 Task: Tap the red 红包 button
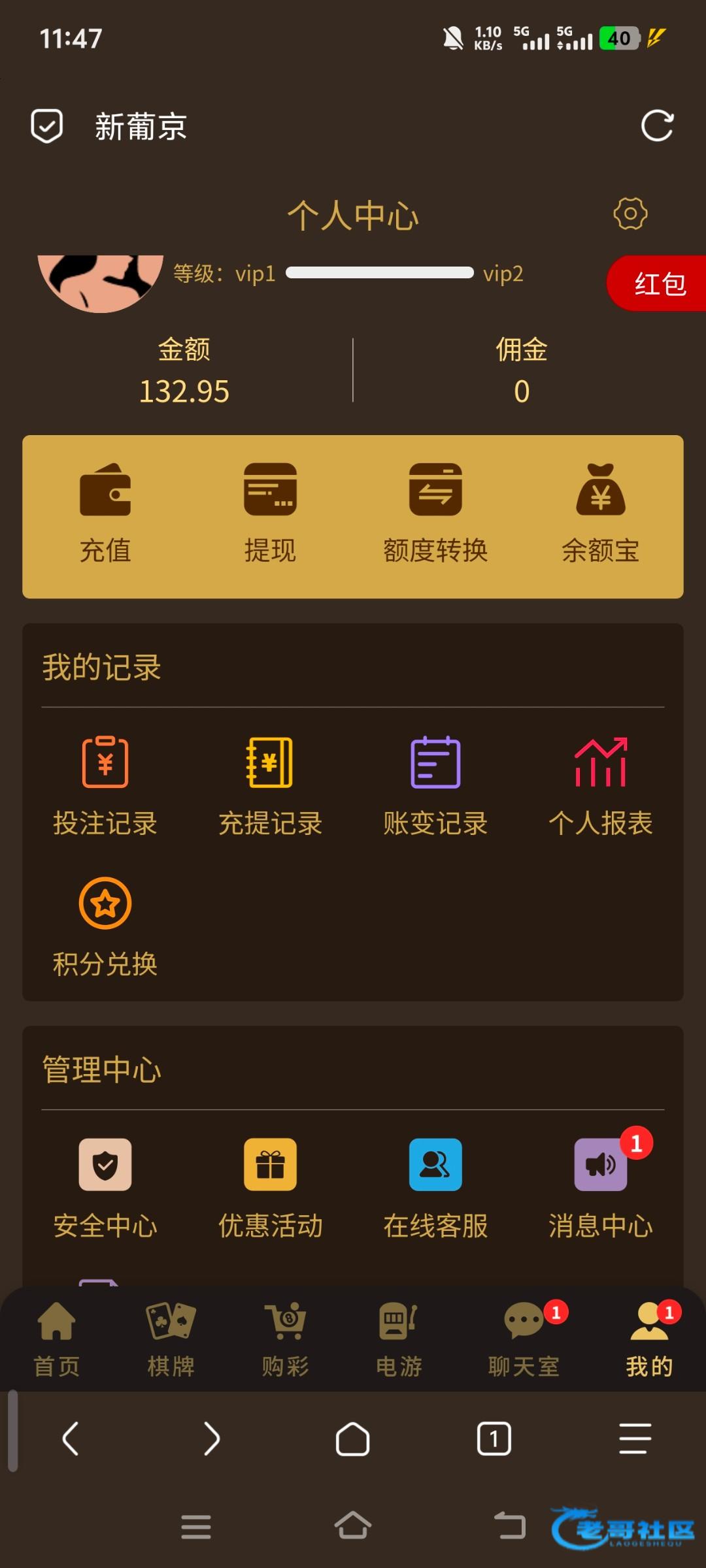(x=659, y=284)
